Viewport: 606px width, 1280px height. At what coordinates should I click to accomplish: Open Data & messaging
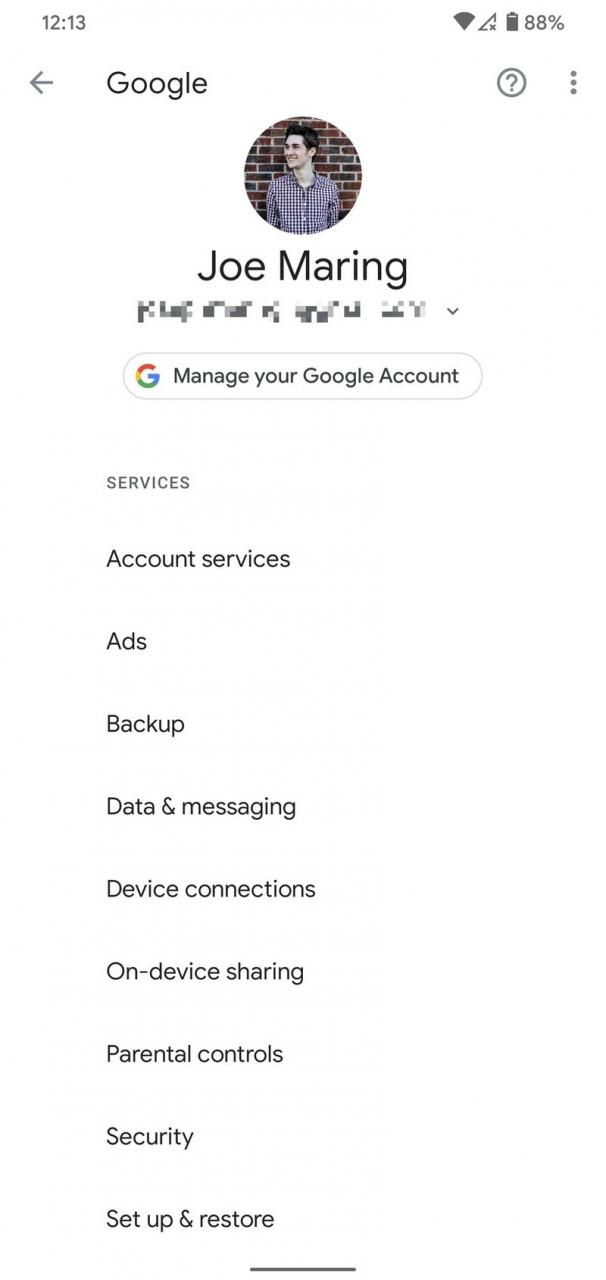click(x=303, y=806)
